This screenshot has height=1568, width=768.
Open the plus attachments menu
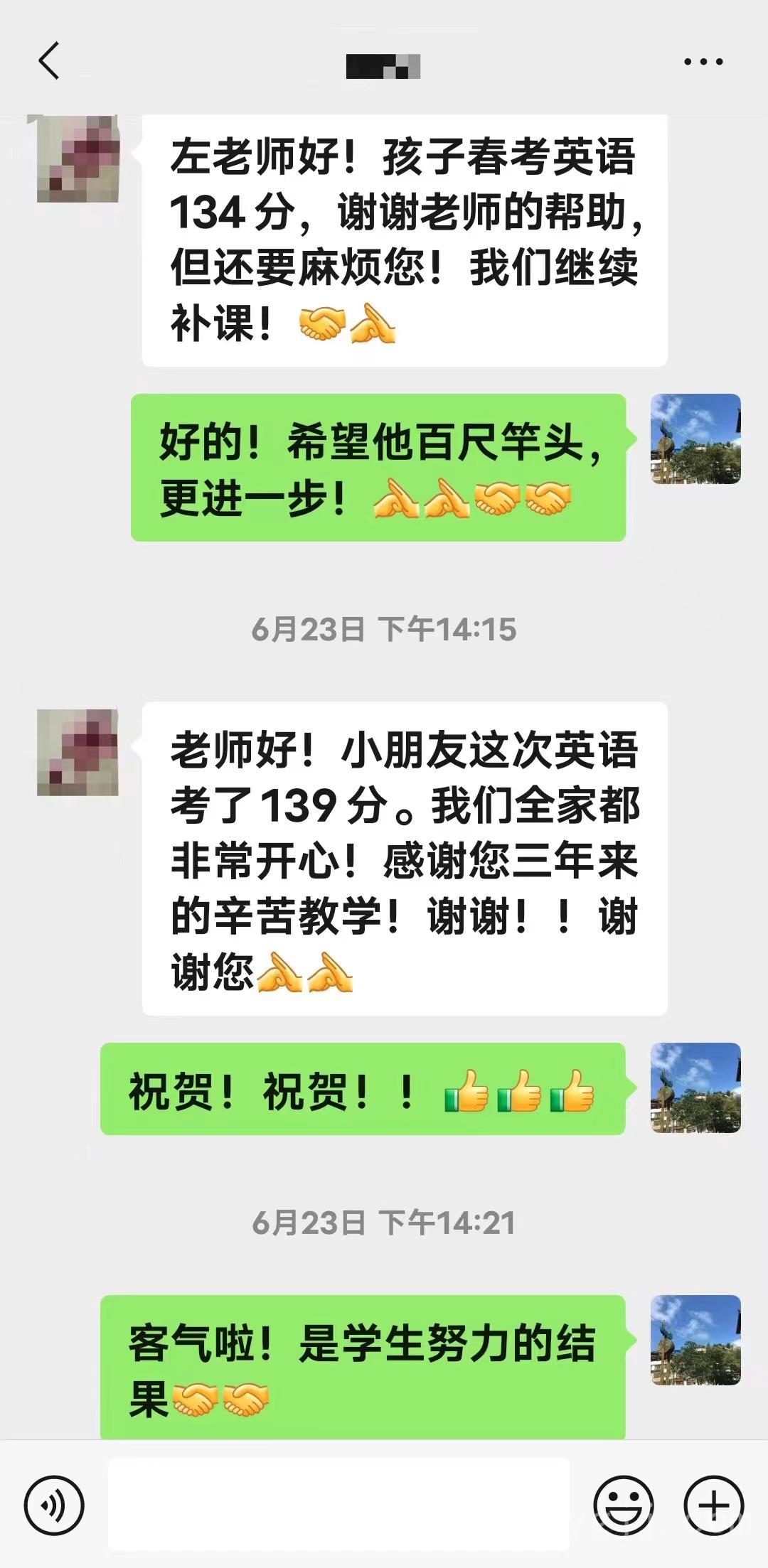click(x=713, y=1505)
